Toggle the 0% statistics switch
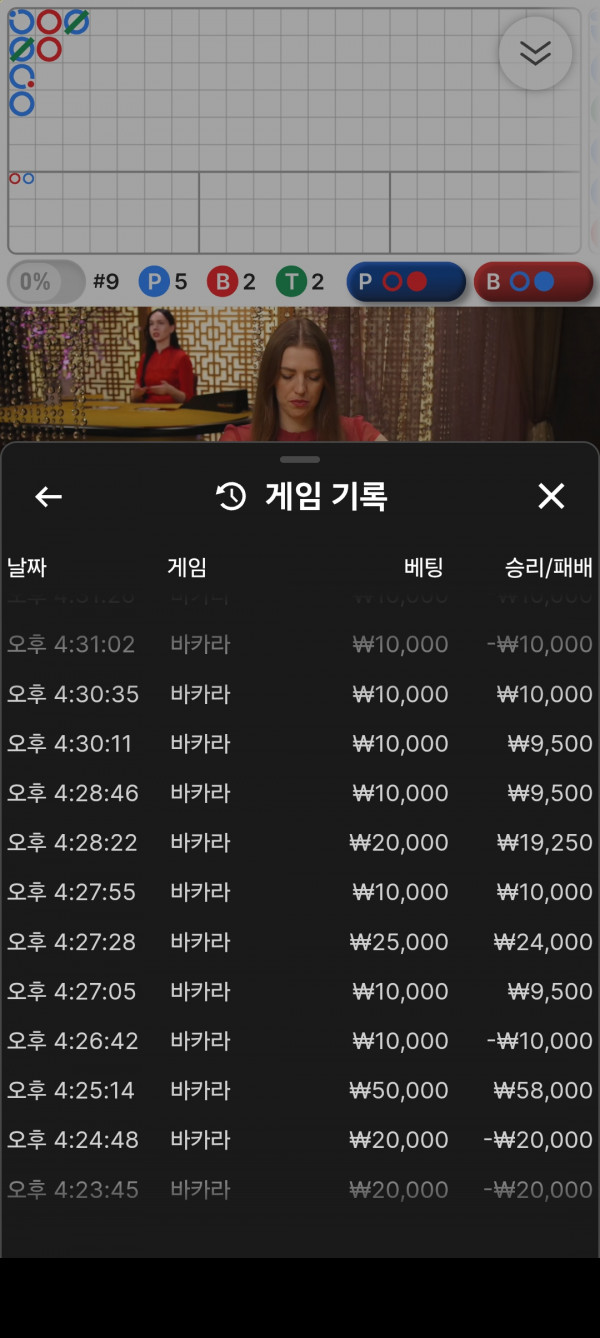The image size is (600, 1338). [46, 282]
